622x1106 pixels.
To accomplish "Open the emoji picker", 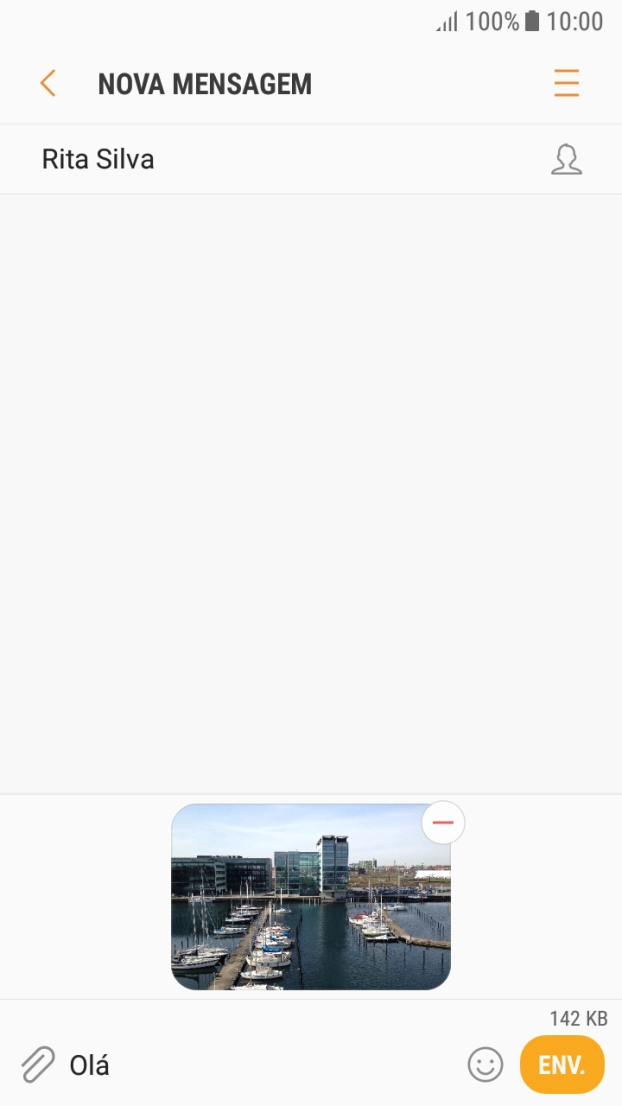I will click(x=485, y=1064).
